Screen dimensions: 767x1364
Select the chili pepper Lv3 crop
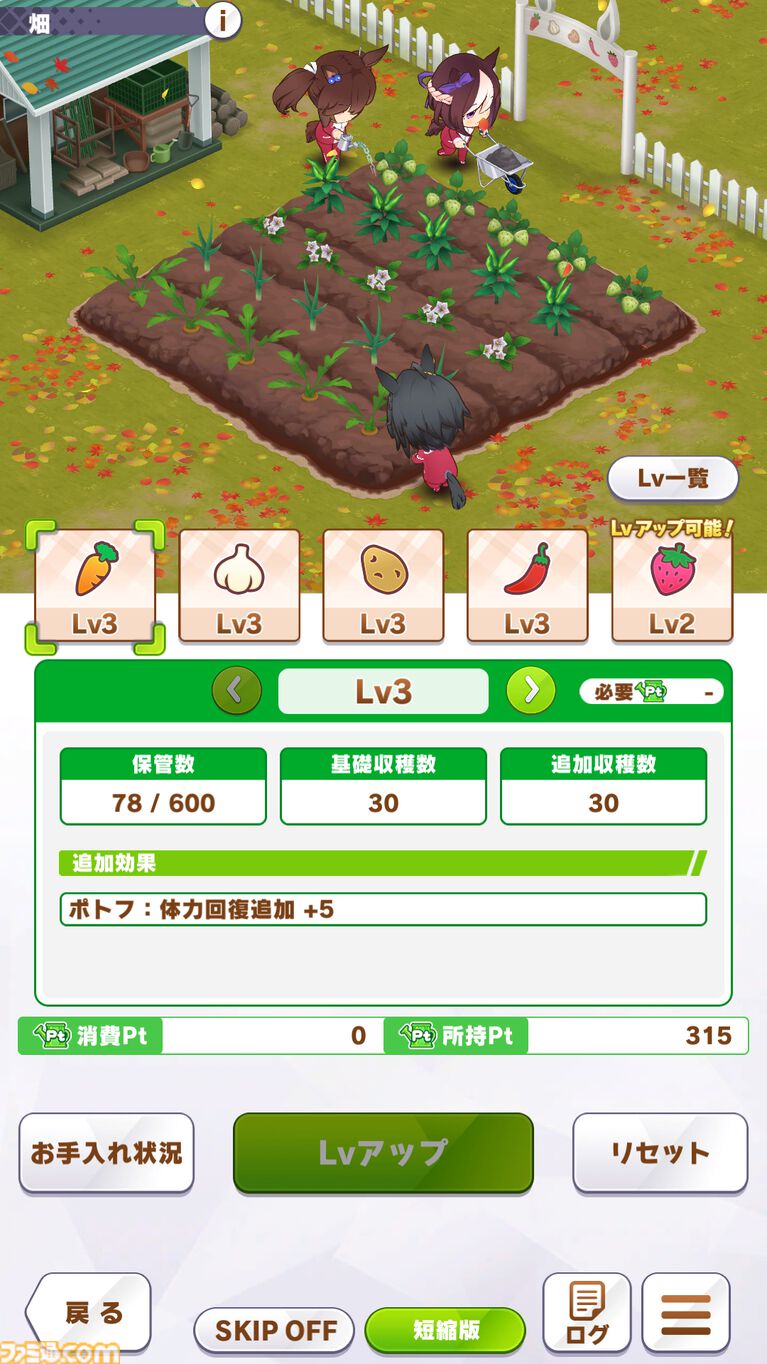click(x=527, y=586)
